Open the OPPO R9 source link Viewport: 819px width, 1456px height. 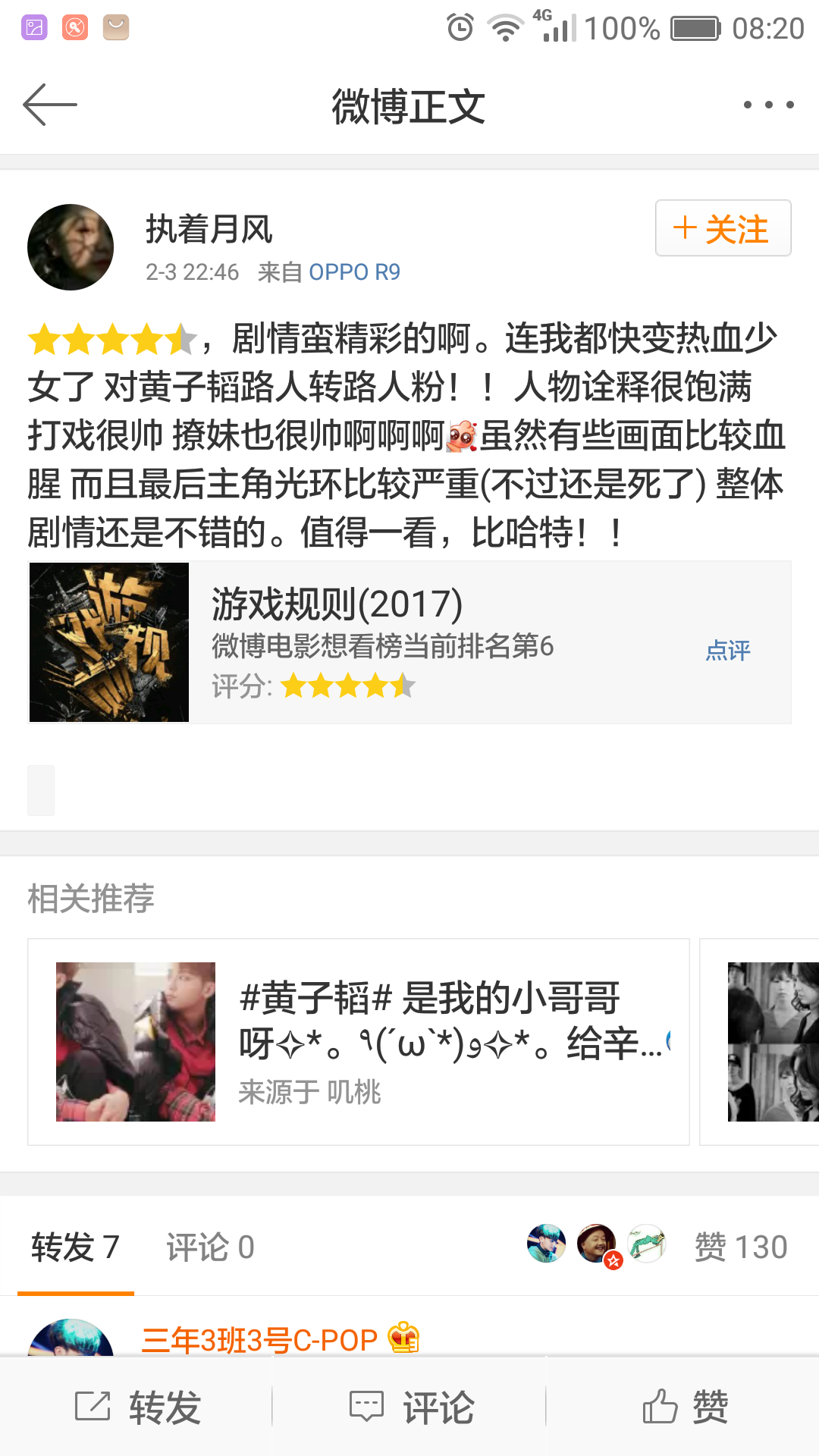coord(354,272)
